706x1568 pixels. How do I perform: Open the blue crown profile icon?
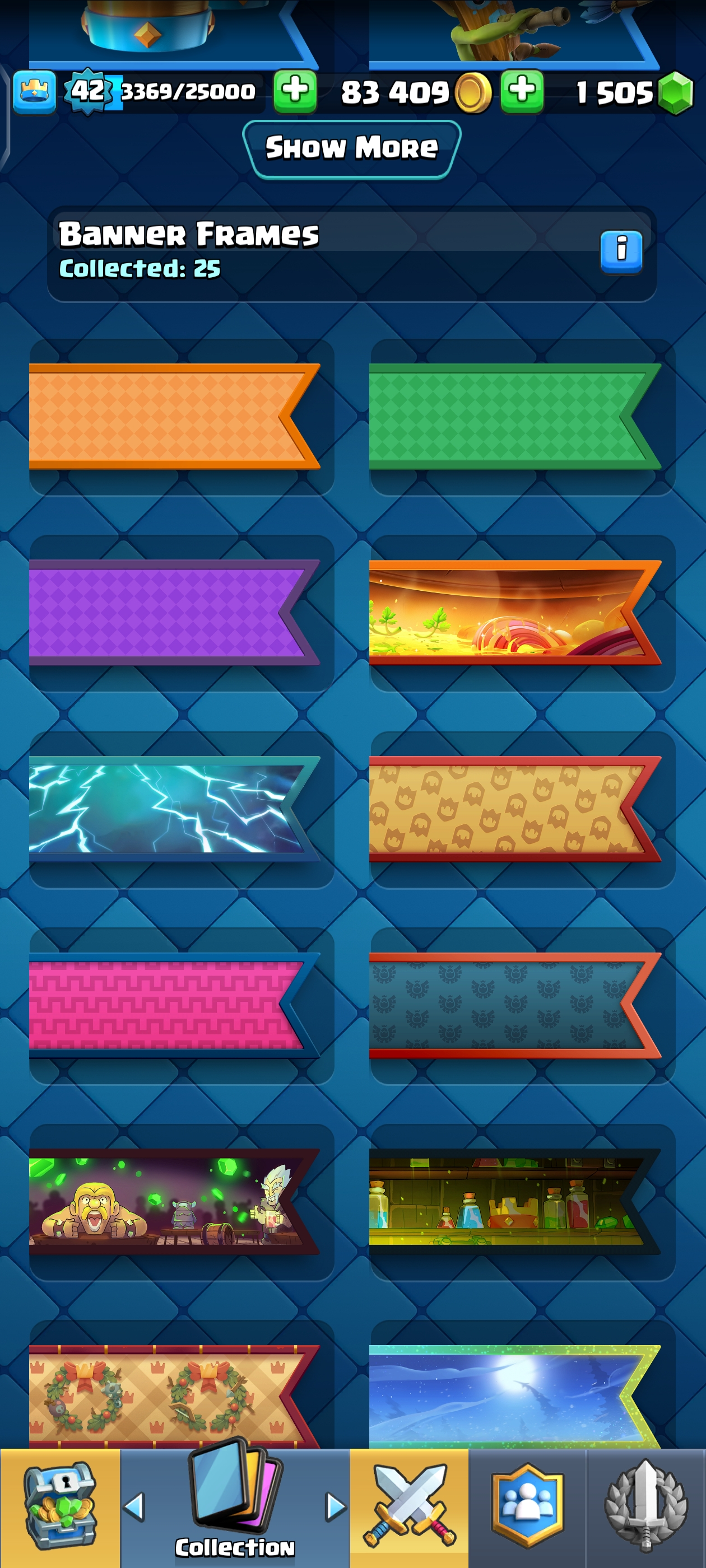(34, 92)
